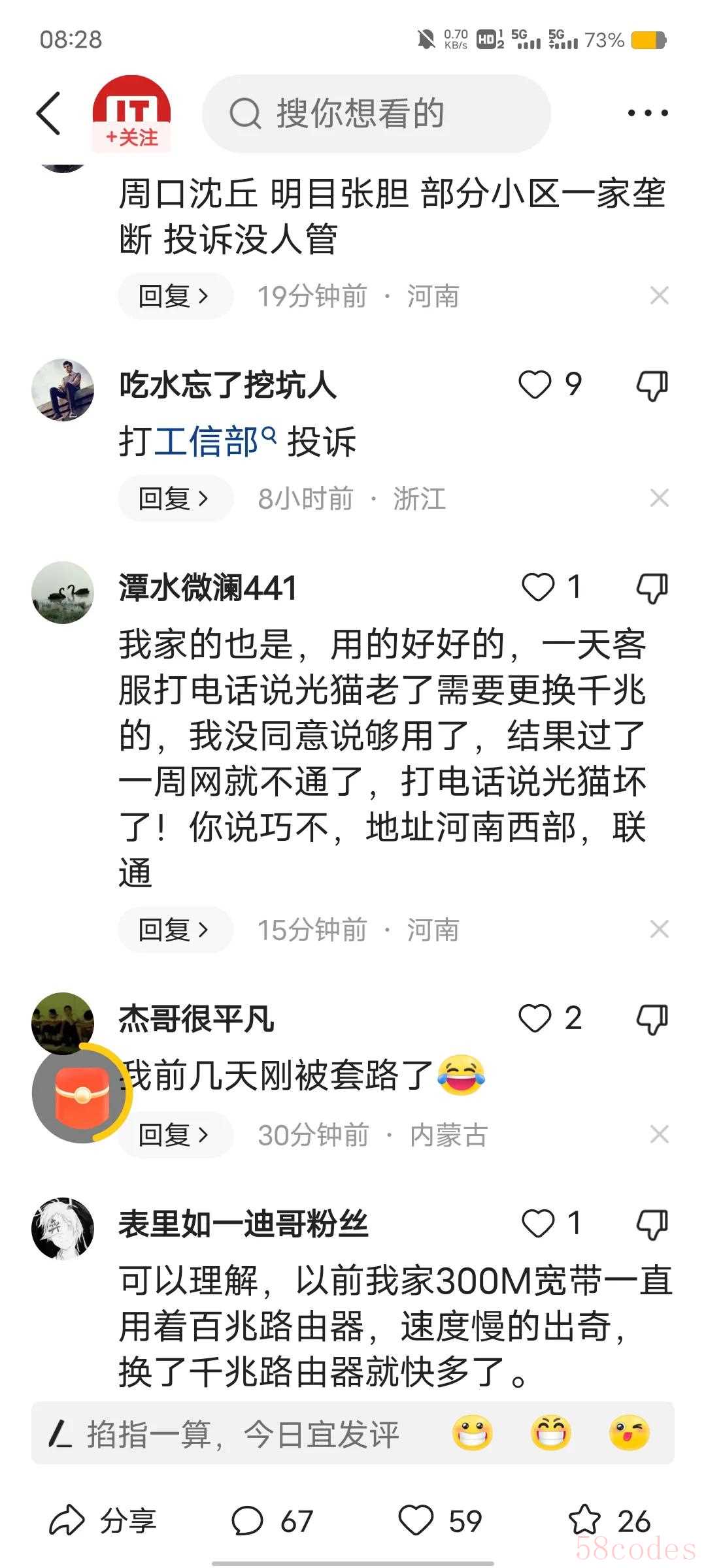Image resolution: width=706 pixels, height=1568 pixels.
Task: Like 吃水忘了挖坑人's comment
Action: coord(535,385)
